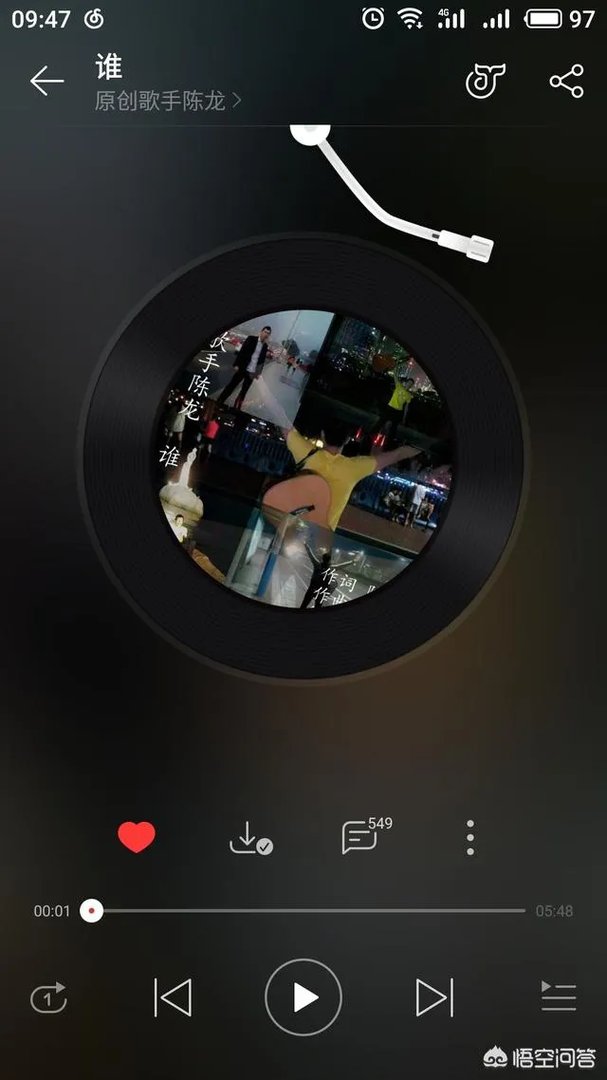Share this song
Viewport: 607px width, 1080px height.
[x=566, y=82]
